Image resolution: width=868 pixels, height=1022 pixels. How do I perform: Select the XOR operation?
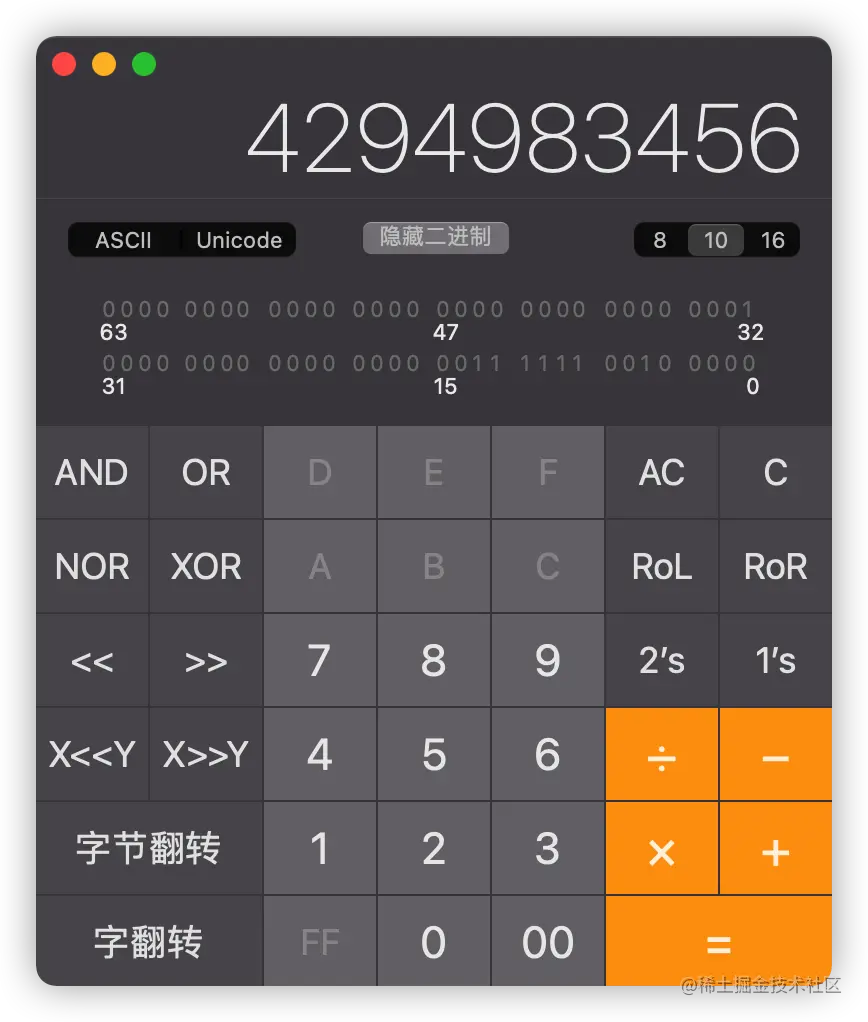pos(206,566)
